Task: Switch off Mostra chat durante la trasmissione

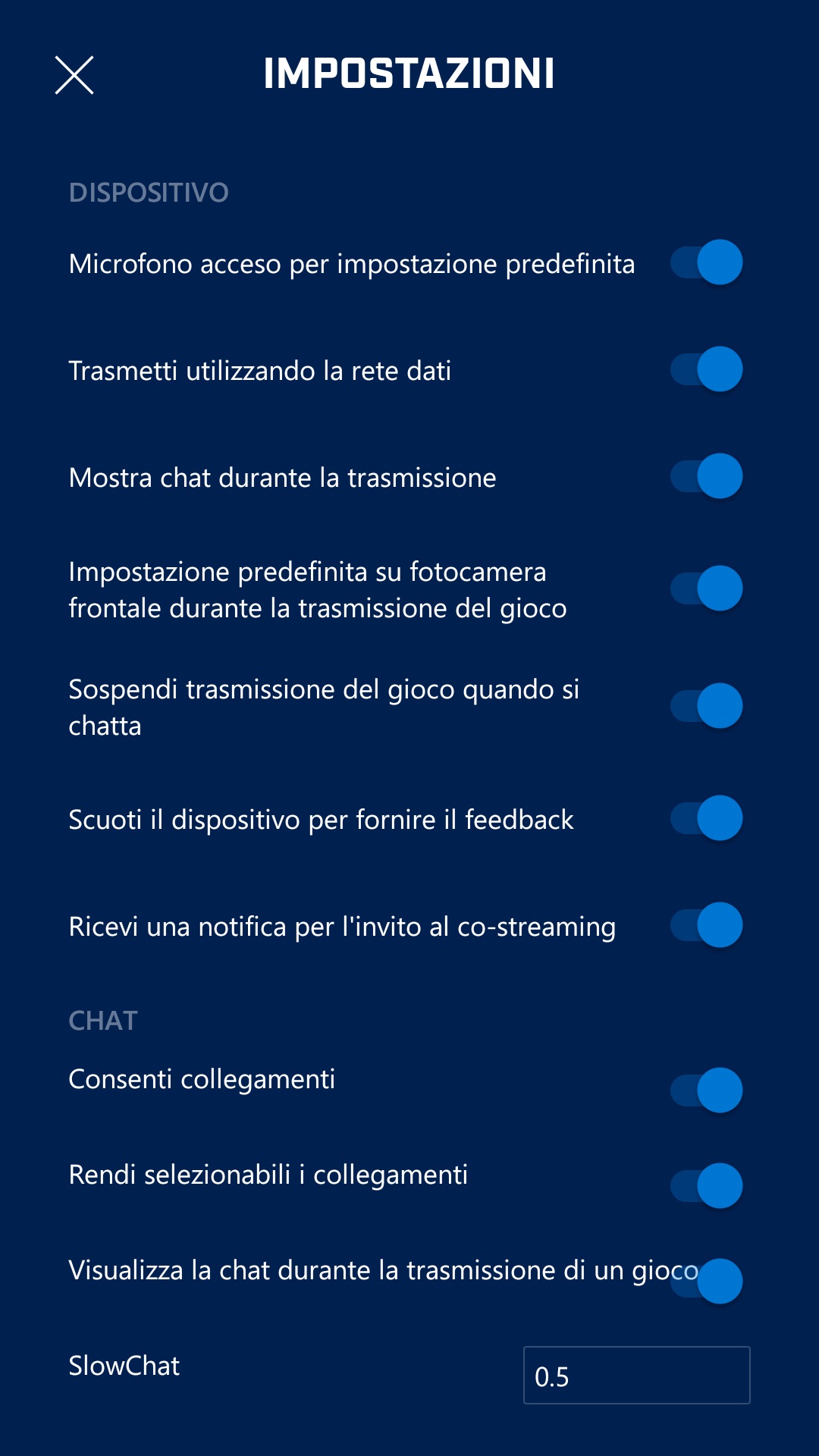Action: tap(706, 477)
